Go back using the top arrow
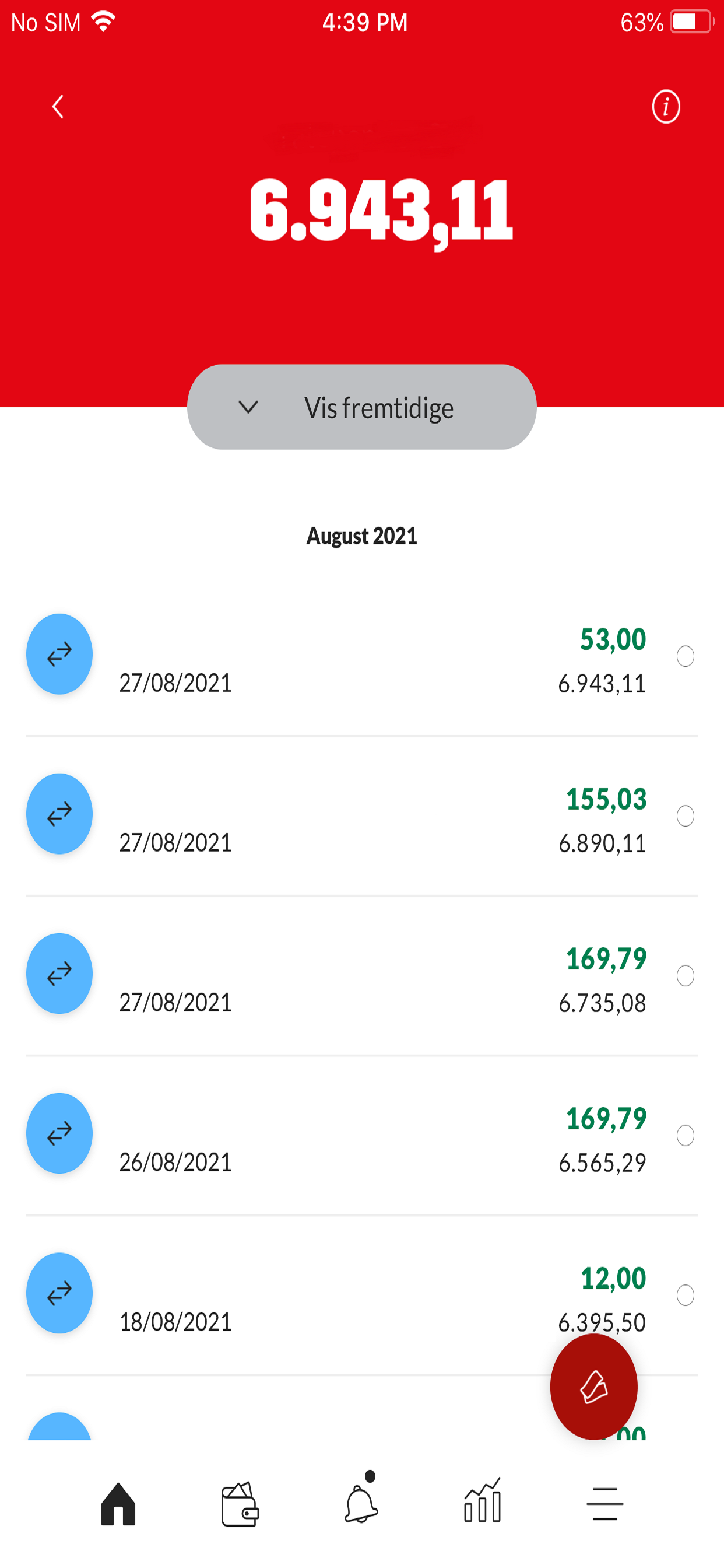This screenshot has width=724, height=1568. (58, 107)
